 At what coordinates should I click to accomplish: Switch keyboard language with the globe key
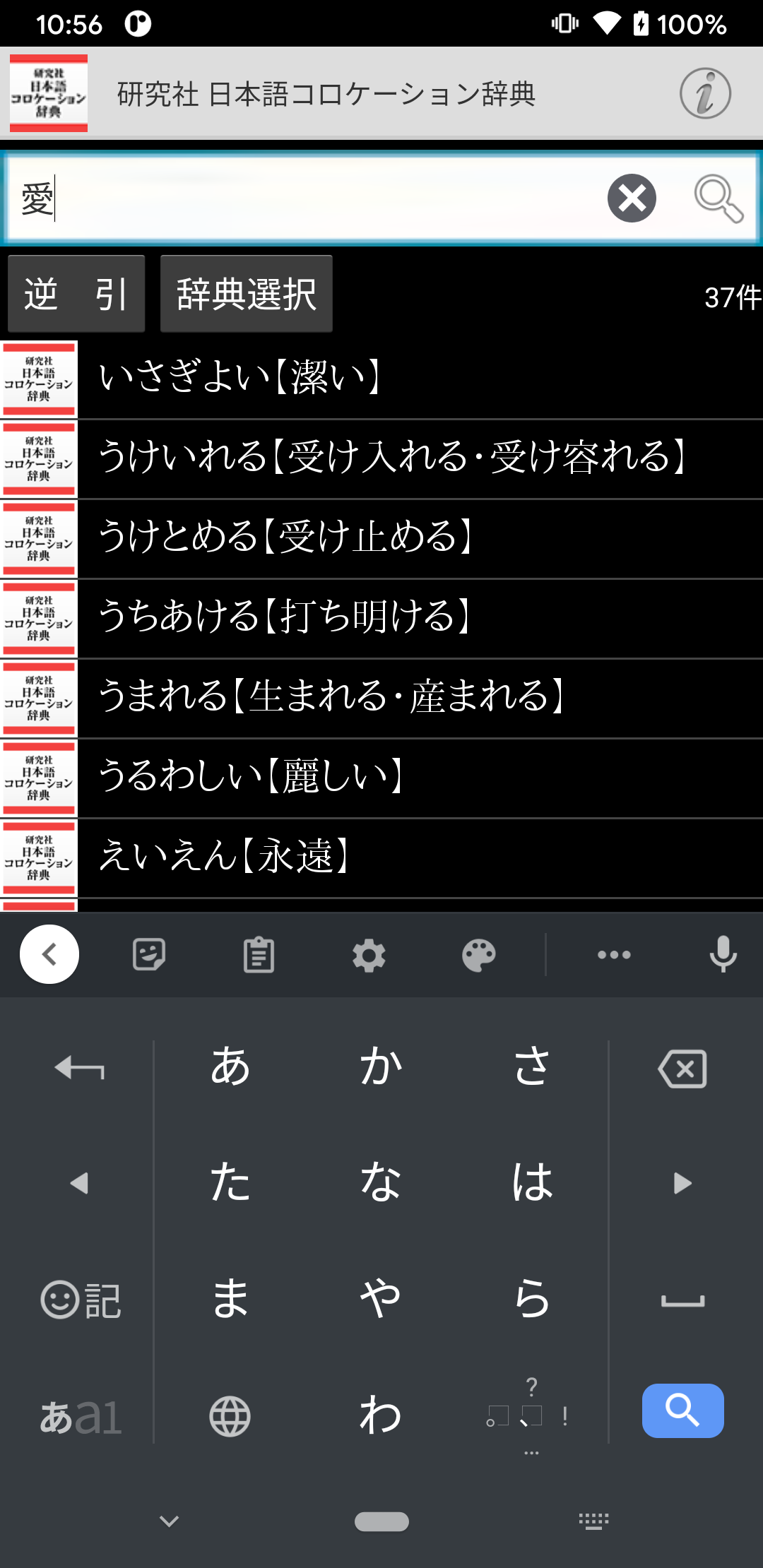(x=230, y=1416)
